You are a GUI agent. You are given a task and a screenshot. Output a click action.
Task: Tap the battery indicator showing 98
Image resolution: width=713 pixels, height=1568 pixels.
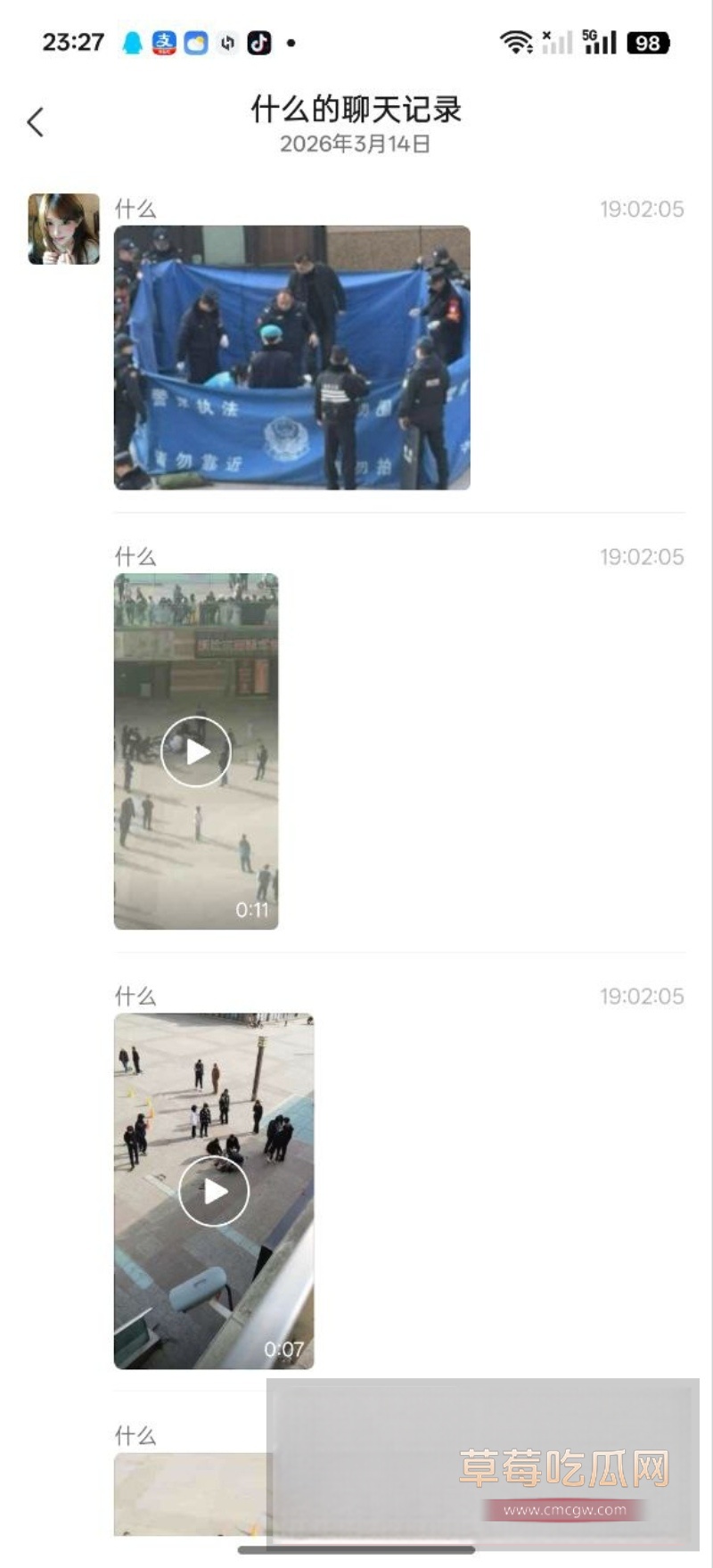pos(650,41)
